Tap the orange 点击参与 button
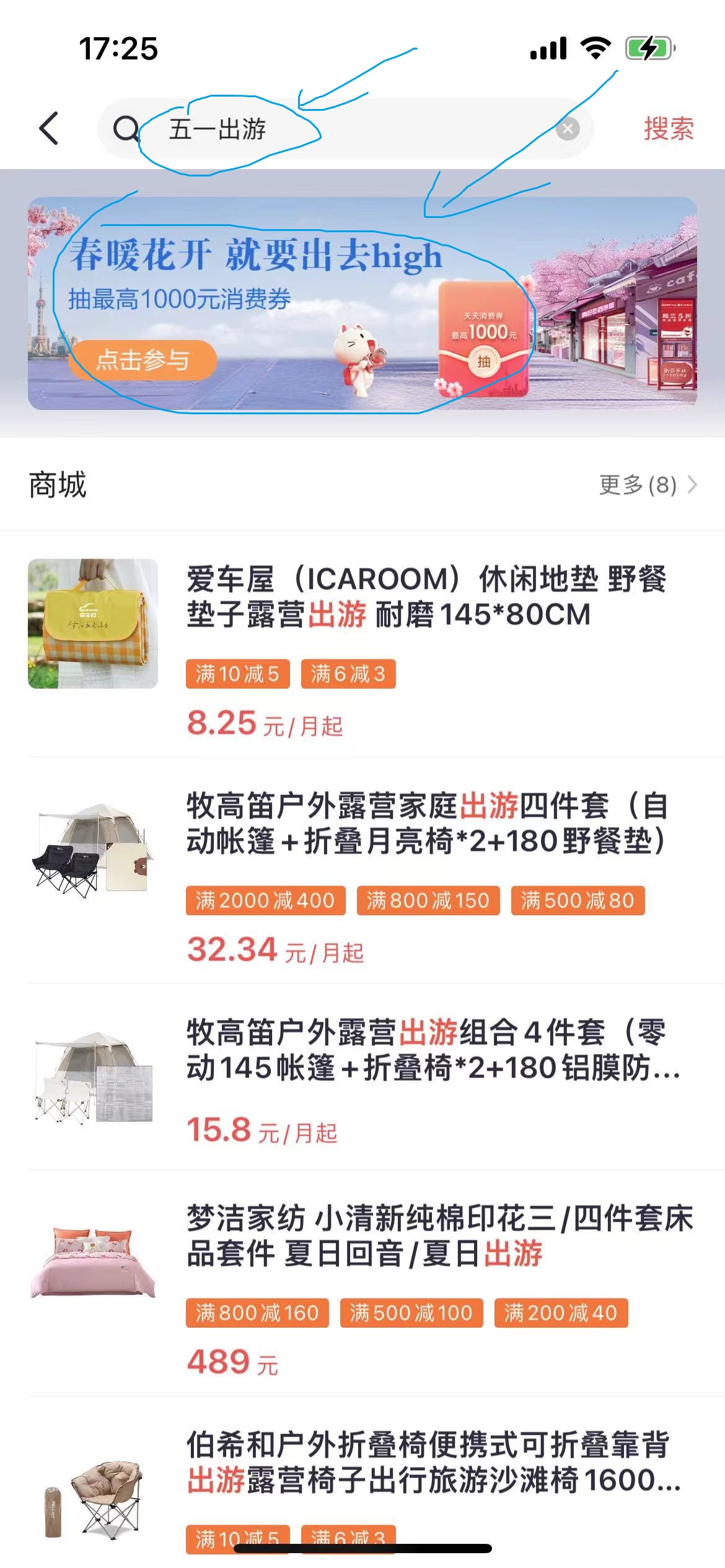This screenshot has width=725, height=1568. (x=143, y=360)
